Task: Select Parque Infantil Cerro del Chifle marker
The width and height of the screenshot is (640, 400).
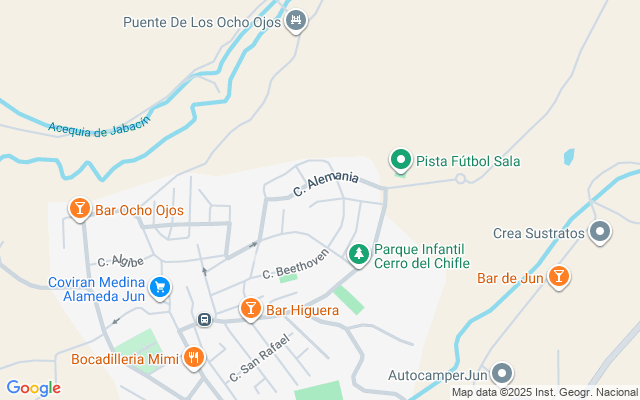Action: (x=358, y=255)
